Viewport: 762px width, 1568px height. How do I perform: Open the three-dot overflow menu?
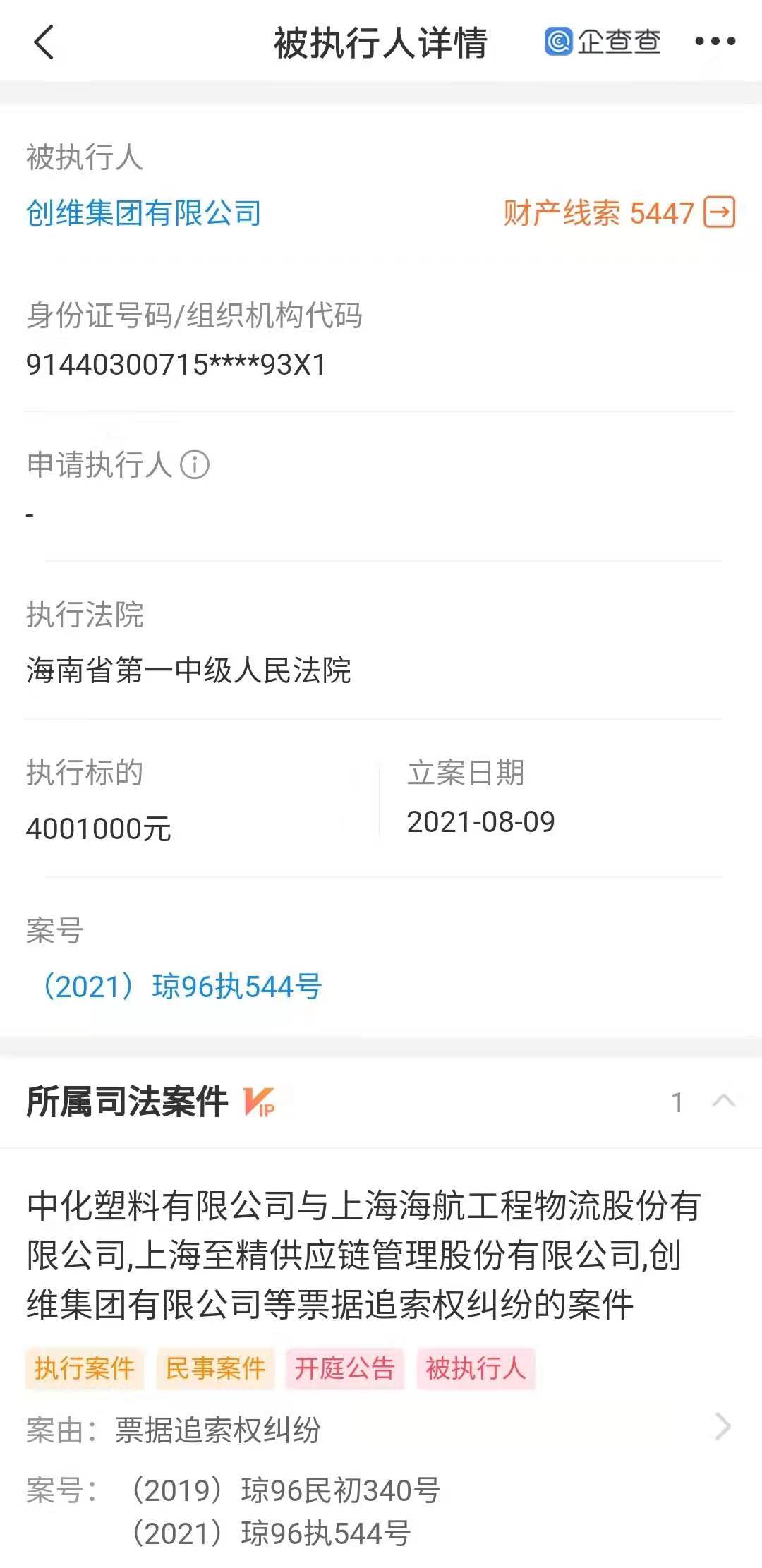(715, 42)
